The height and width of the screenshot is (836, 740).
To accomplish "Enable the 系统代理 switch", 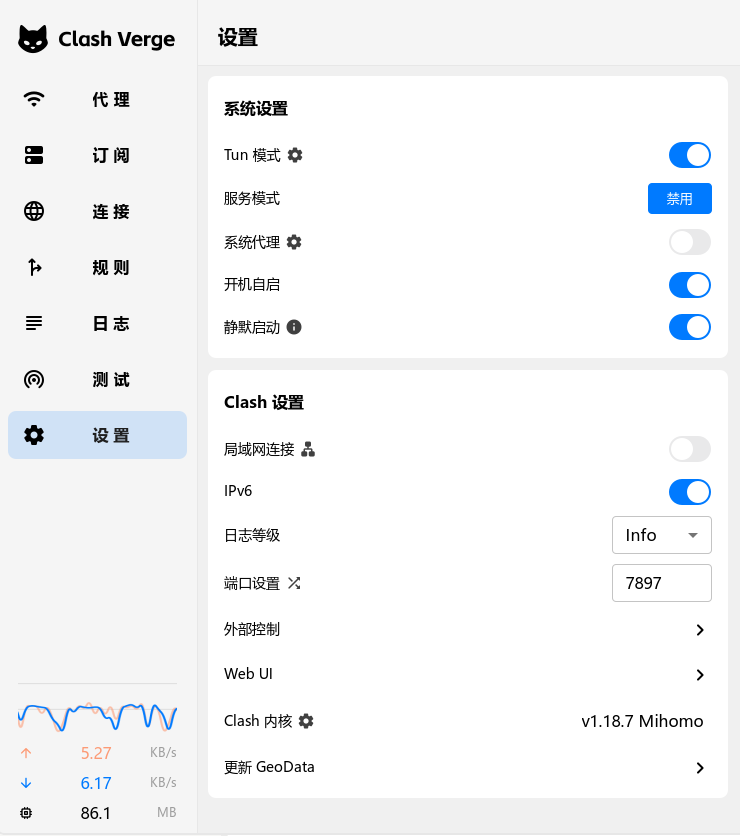I will pyautogui.click(x=689, y=242).
